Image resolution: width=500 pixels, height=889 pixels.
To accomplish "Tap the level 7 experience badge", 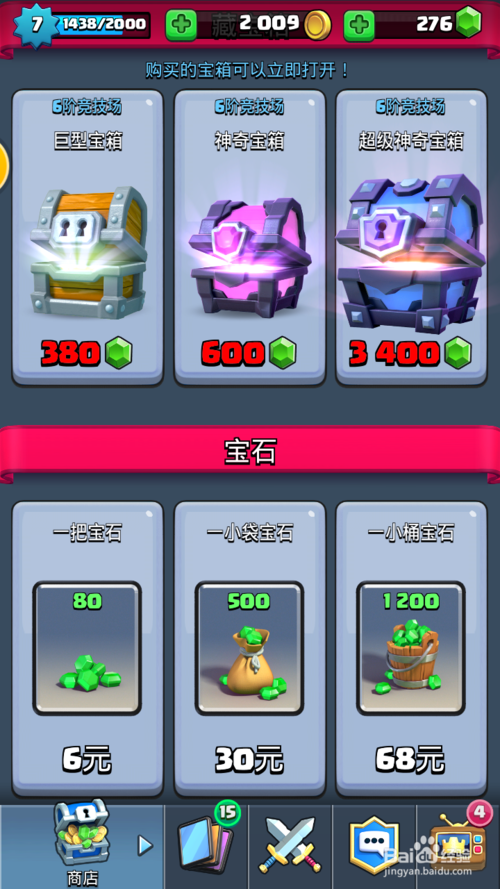I will pos(36,26).
